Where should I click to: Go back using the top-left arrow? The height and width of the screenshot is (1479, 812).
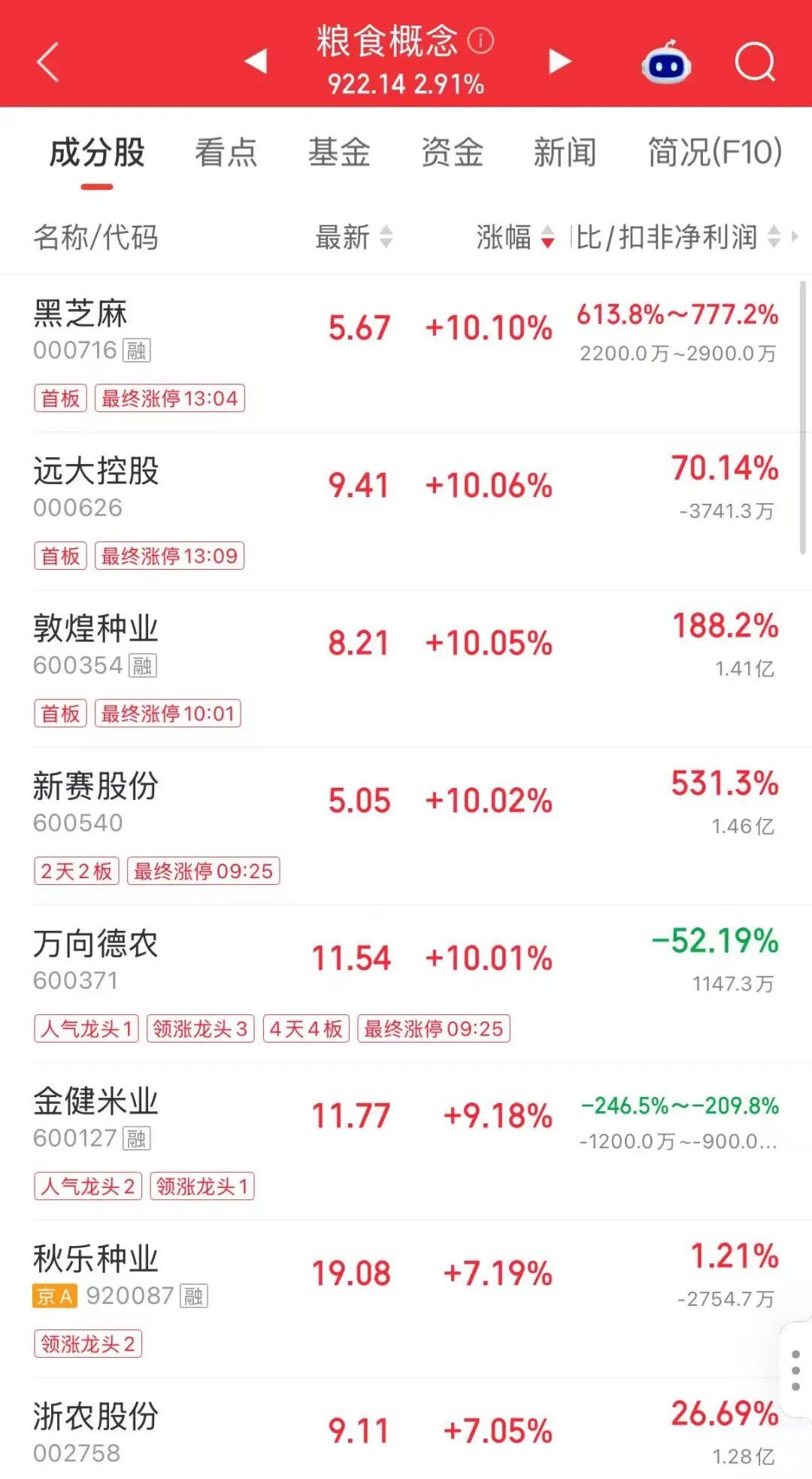48,62
